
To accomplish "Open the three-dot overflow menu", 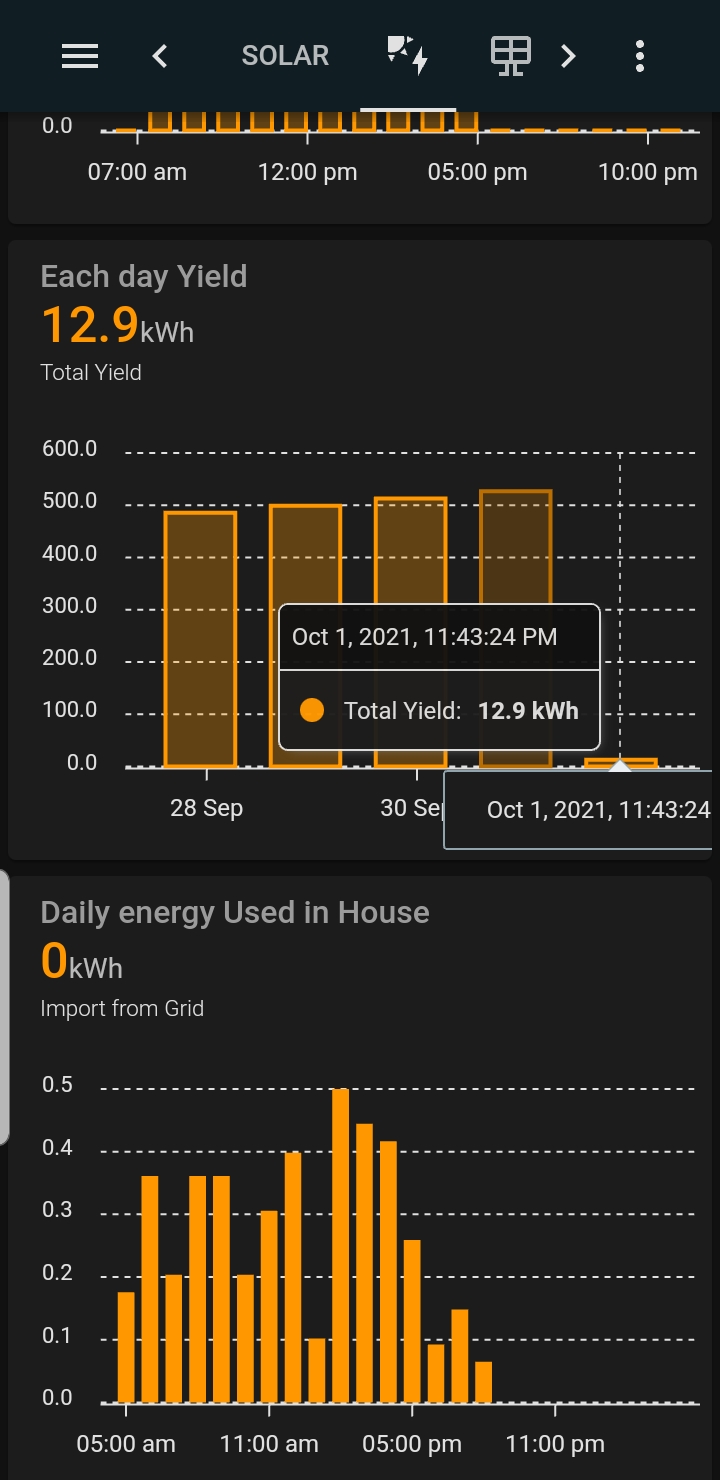I will tap(640, 56).
